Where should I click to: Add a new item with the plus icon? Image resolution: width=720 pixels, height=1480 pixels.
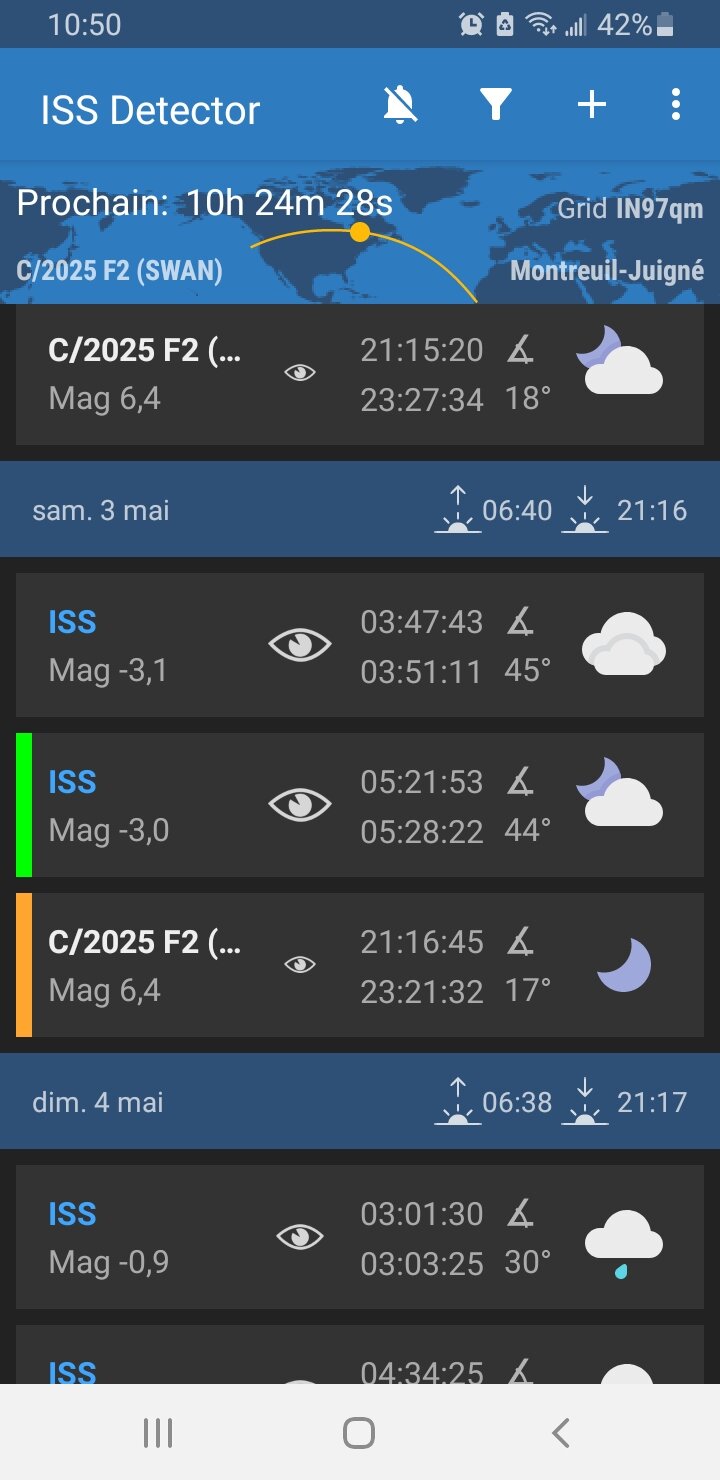592,105
